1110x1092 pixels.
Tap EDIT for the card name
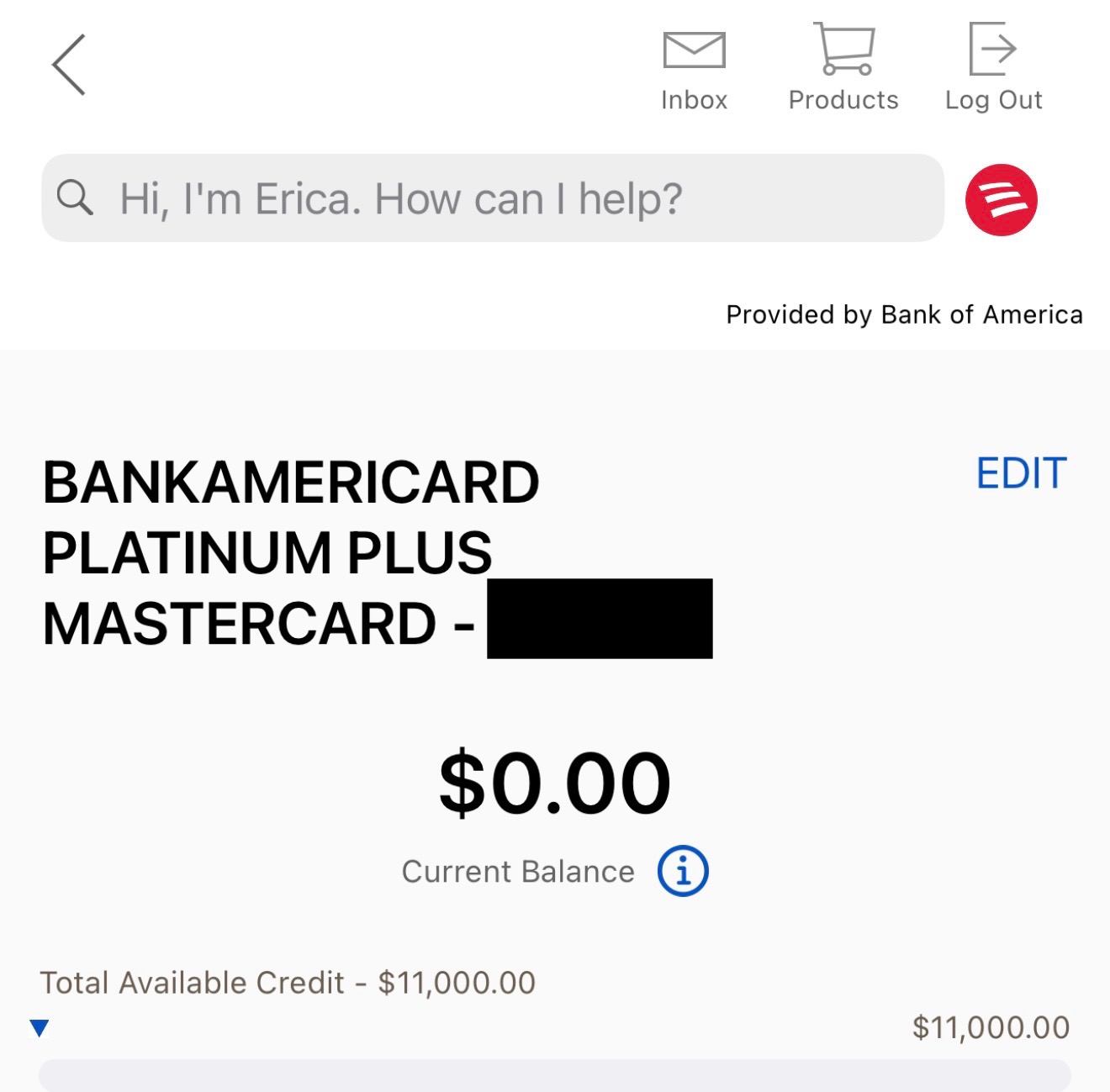[1021, 473]
